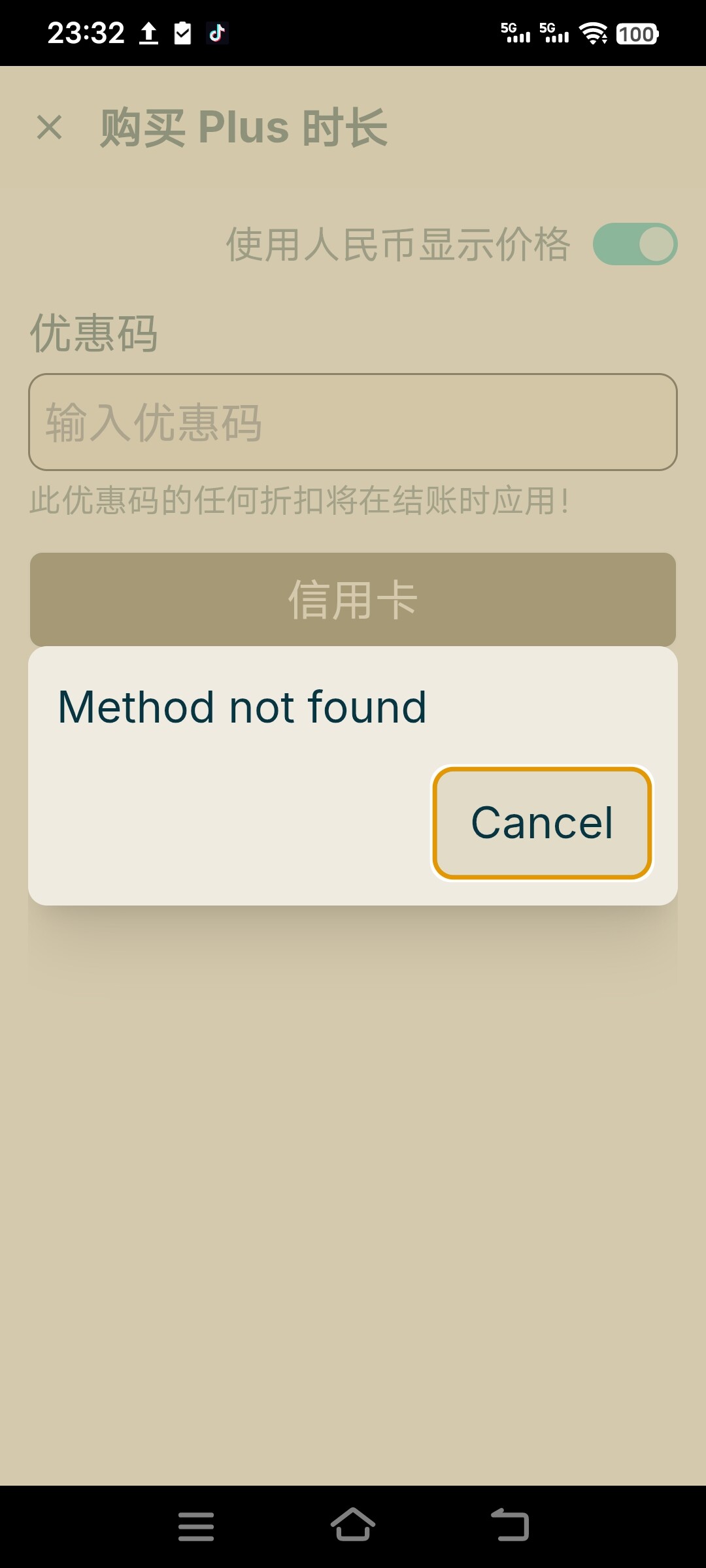Select 信用卡 payment button
Screen dimensions: 706x1568
pos(353,599)
